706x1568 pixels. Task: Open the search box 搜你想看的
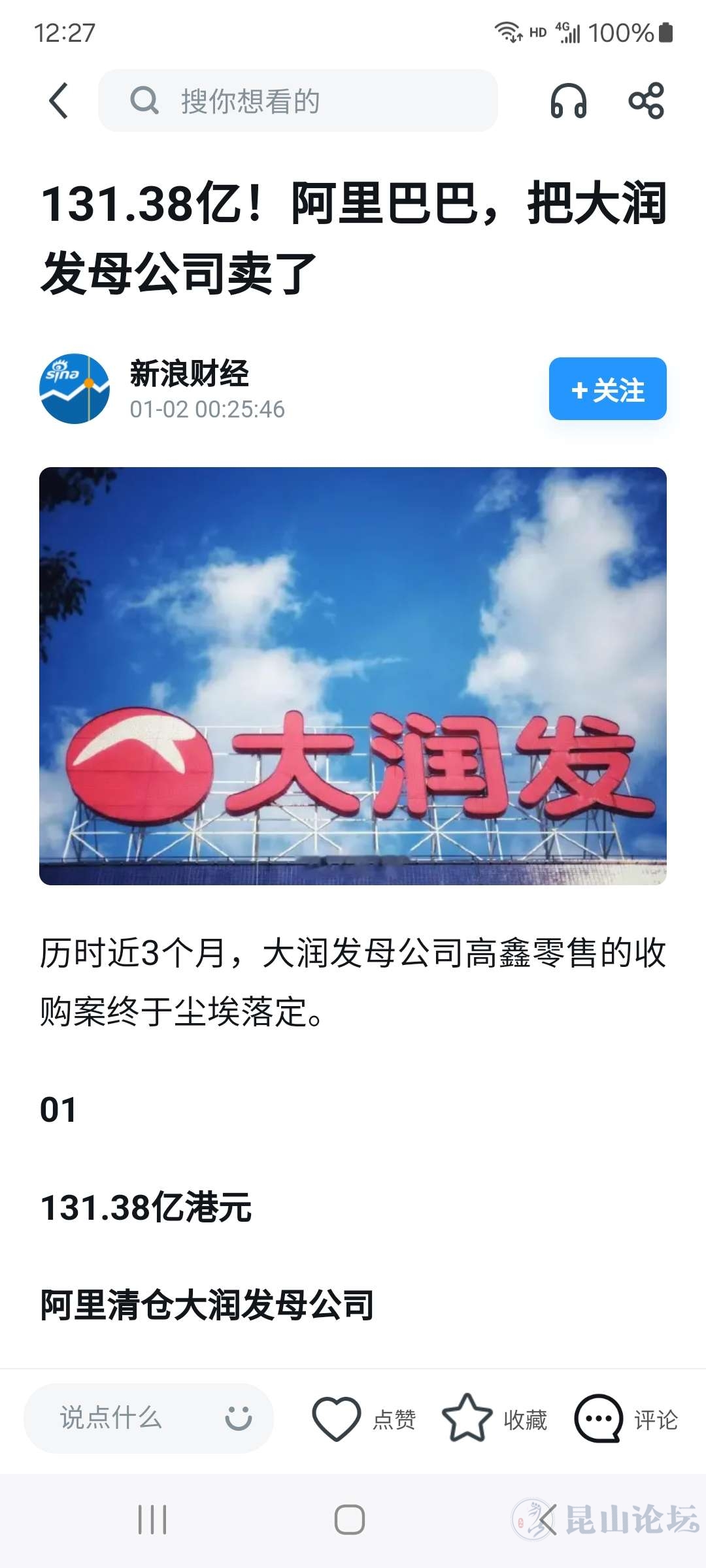coord(298,101)
